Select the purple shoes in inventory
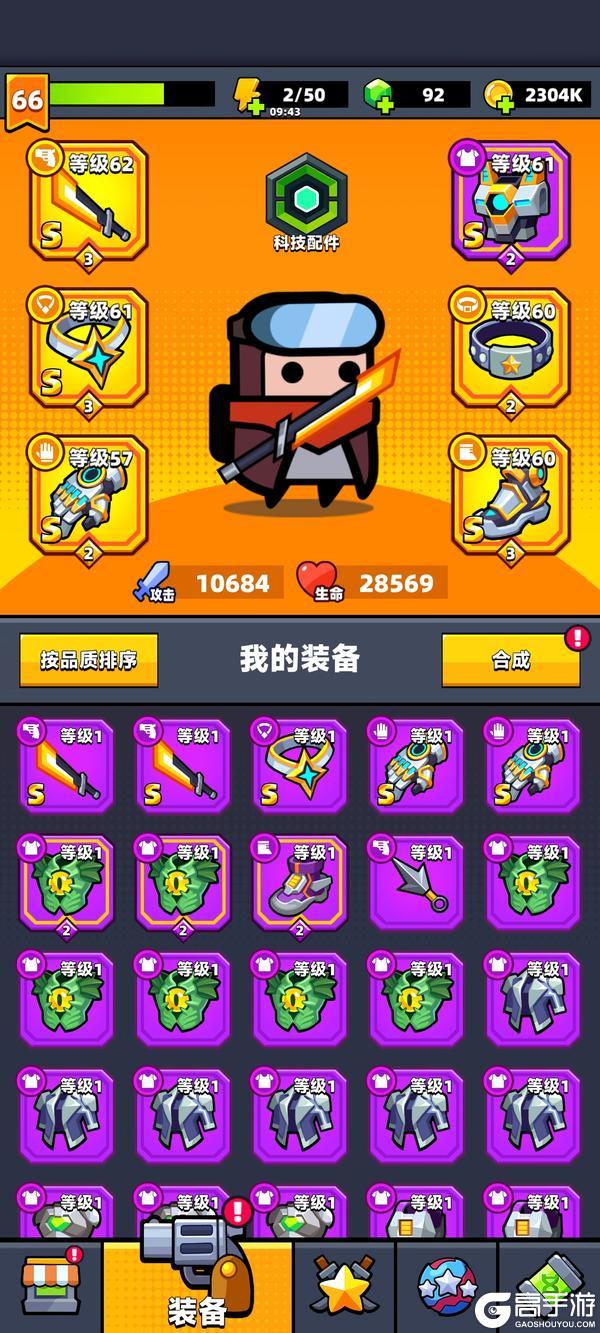This screenshot has width=600, height=1333. [301, 881]
